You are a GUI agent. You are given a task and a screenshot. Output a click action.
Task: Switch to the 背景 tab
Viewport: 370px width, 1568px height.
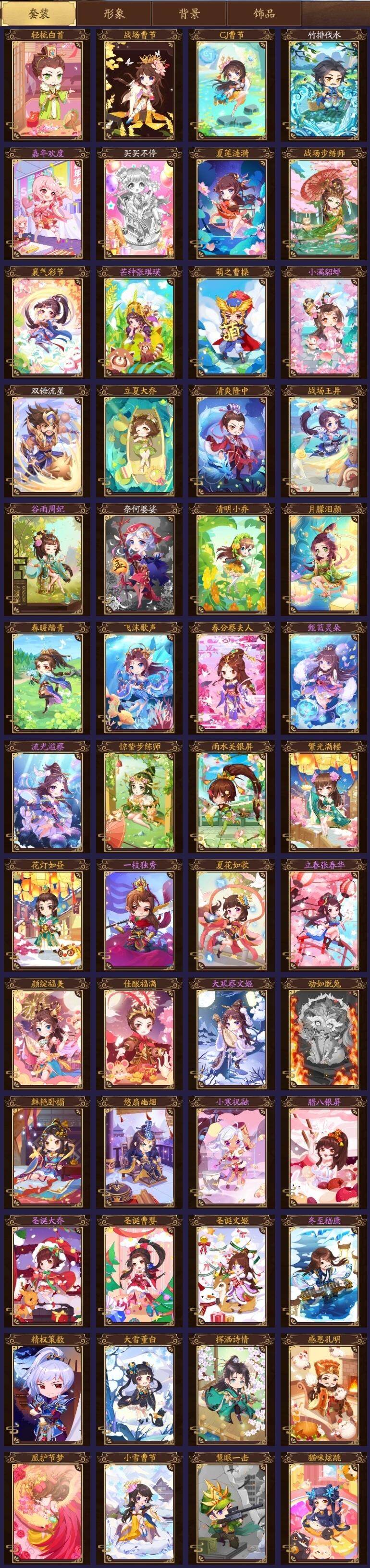pyautogui.click(x=189, y=13)
